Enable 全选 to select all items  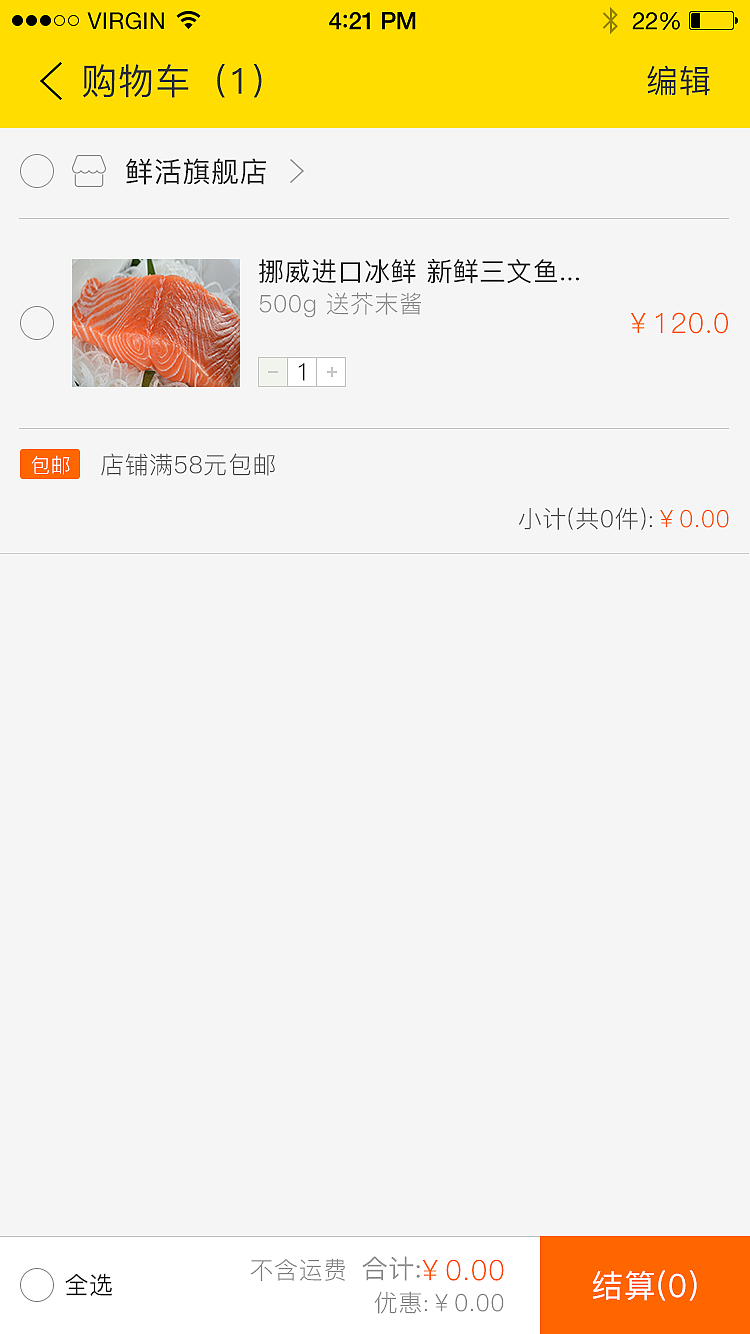click(37, 1286)
